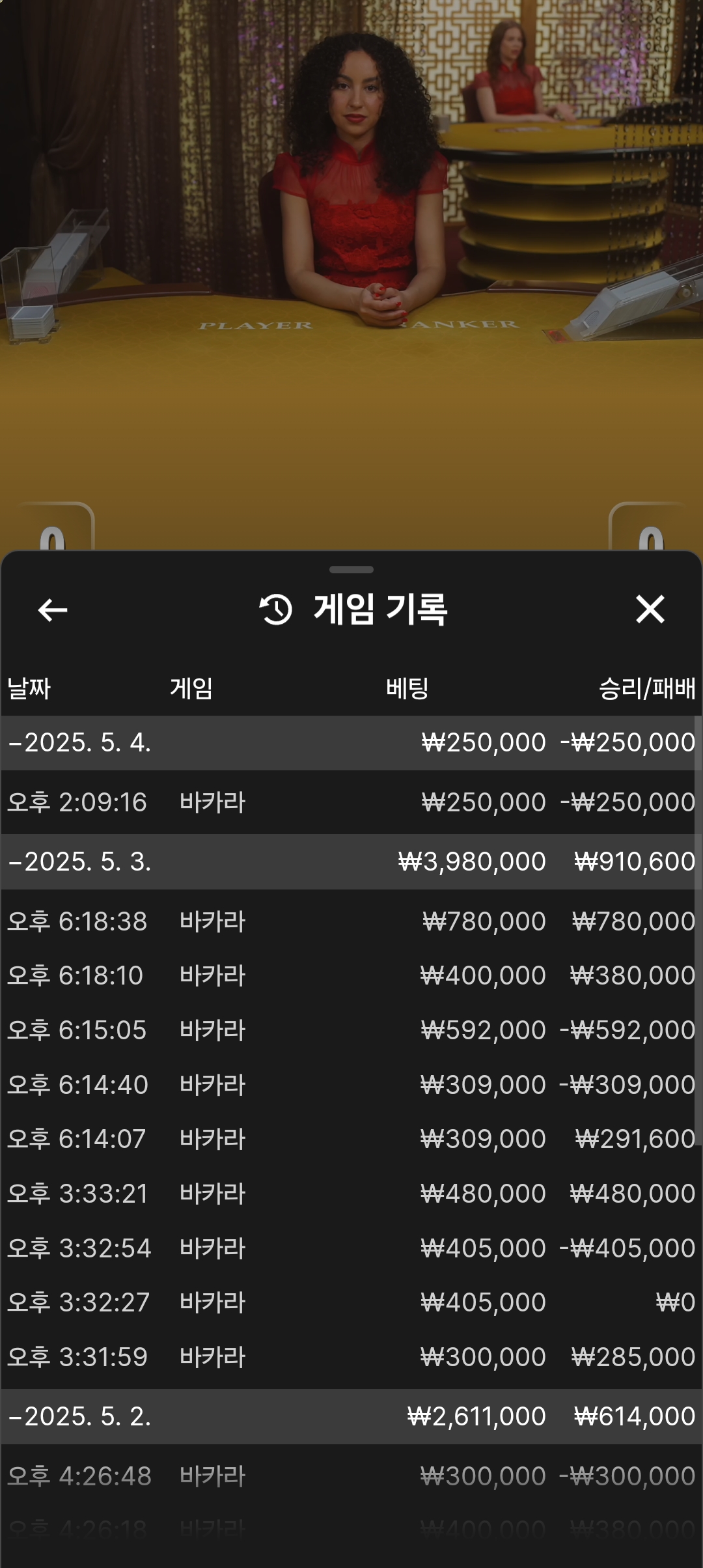
Task: Collapse the 2025. 5. 2. date group
Action: [x=351, y=1416]
